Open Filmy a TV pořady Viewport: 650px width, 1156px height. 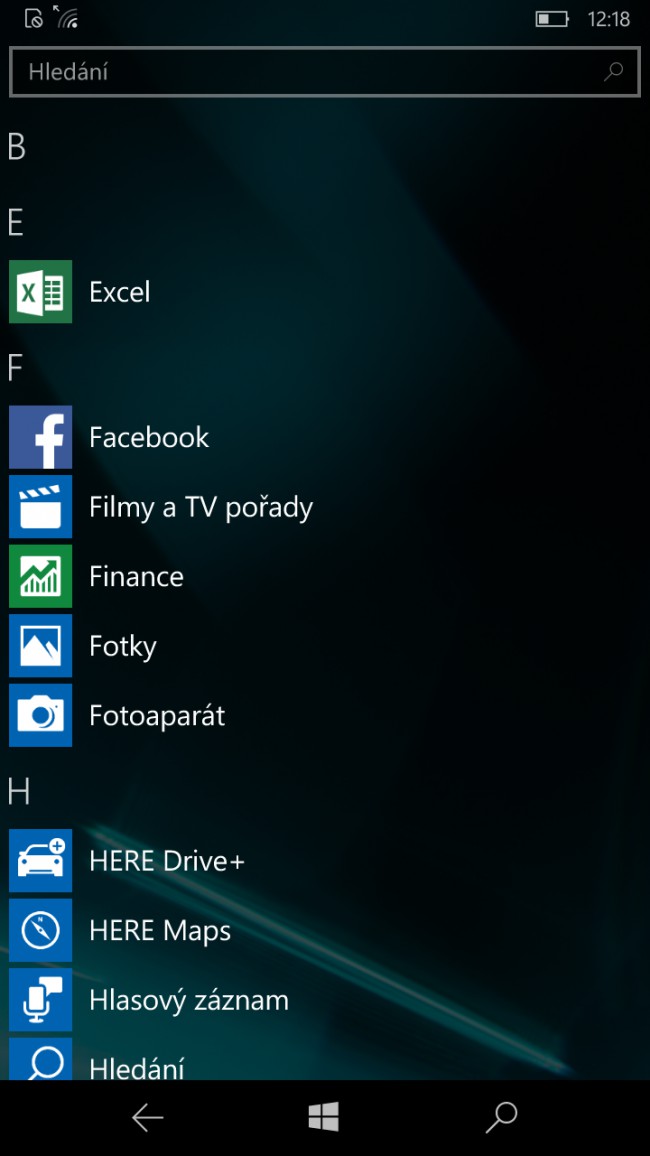point(200,507)
